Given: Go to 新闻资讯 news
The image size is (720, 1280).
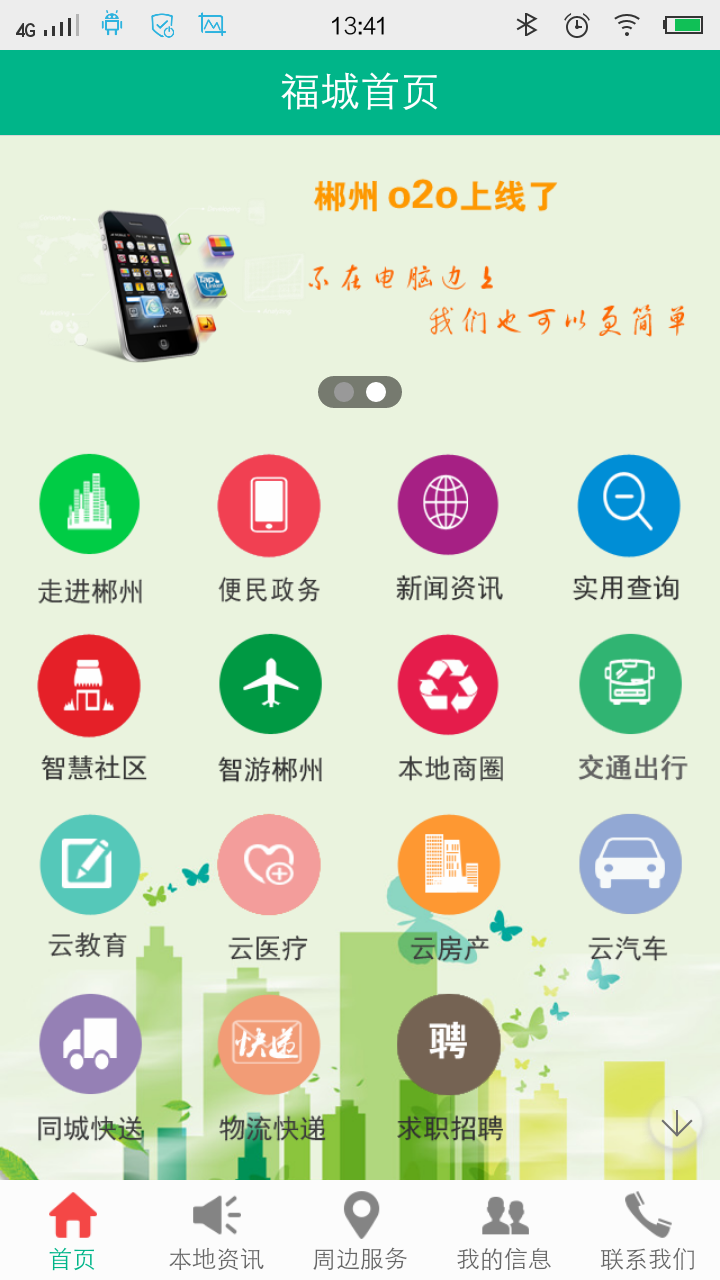Looking at the screenshot, I should pyautogui.click(x=448, y=505).
